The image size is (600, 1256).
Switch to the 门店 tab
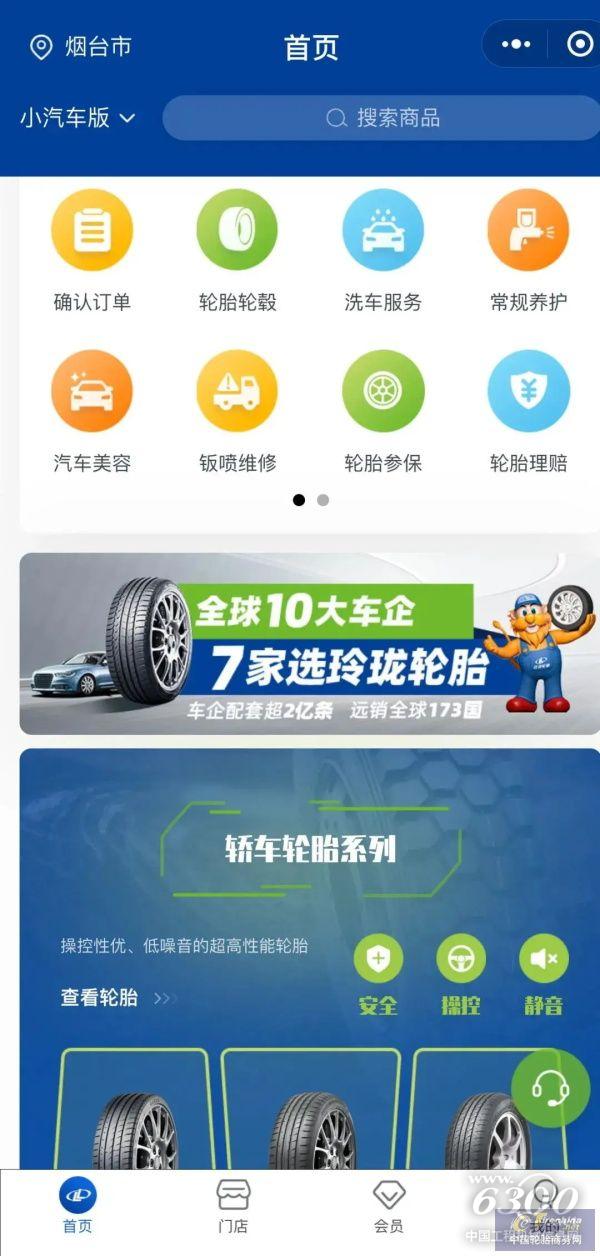tap(233, 1206)
